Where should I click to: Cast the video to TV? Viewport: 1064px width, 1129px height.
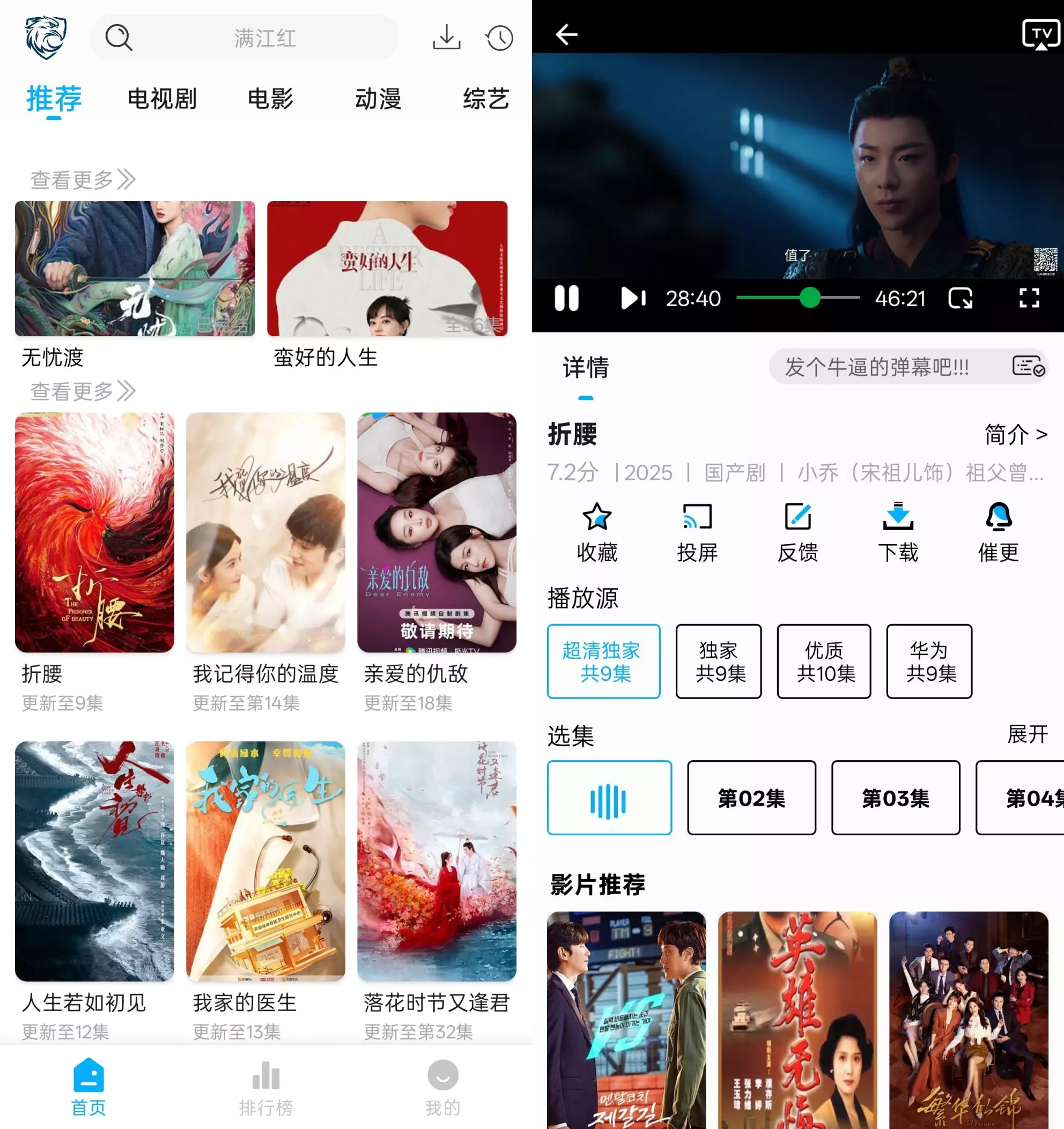click(1040, 35)
